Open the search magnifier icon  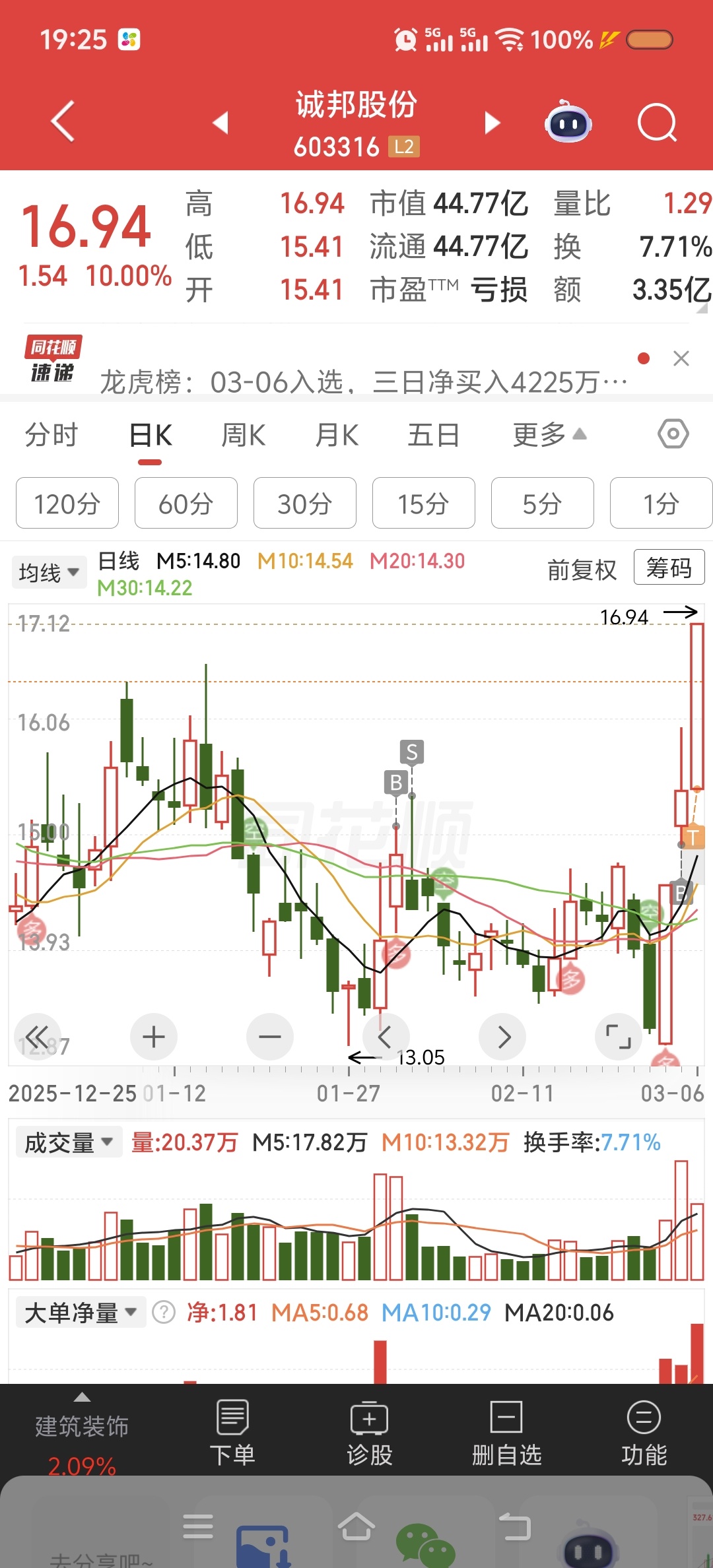click(x=657, y=123)
